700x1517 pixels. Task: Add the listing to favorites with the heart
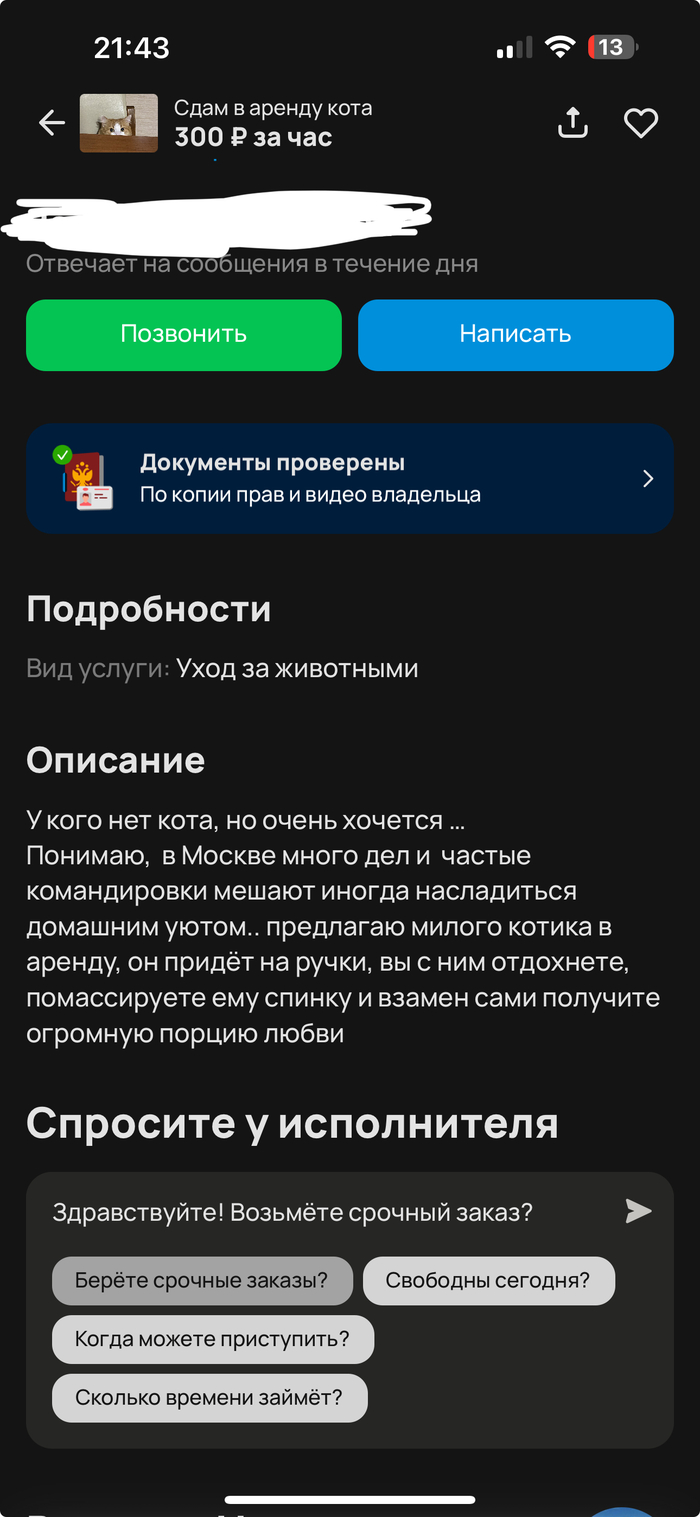click(x=640, y=123)
